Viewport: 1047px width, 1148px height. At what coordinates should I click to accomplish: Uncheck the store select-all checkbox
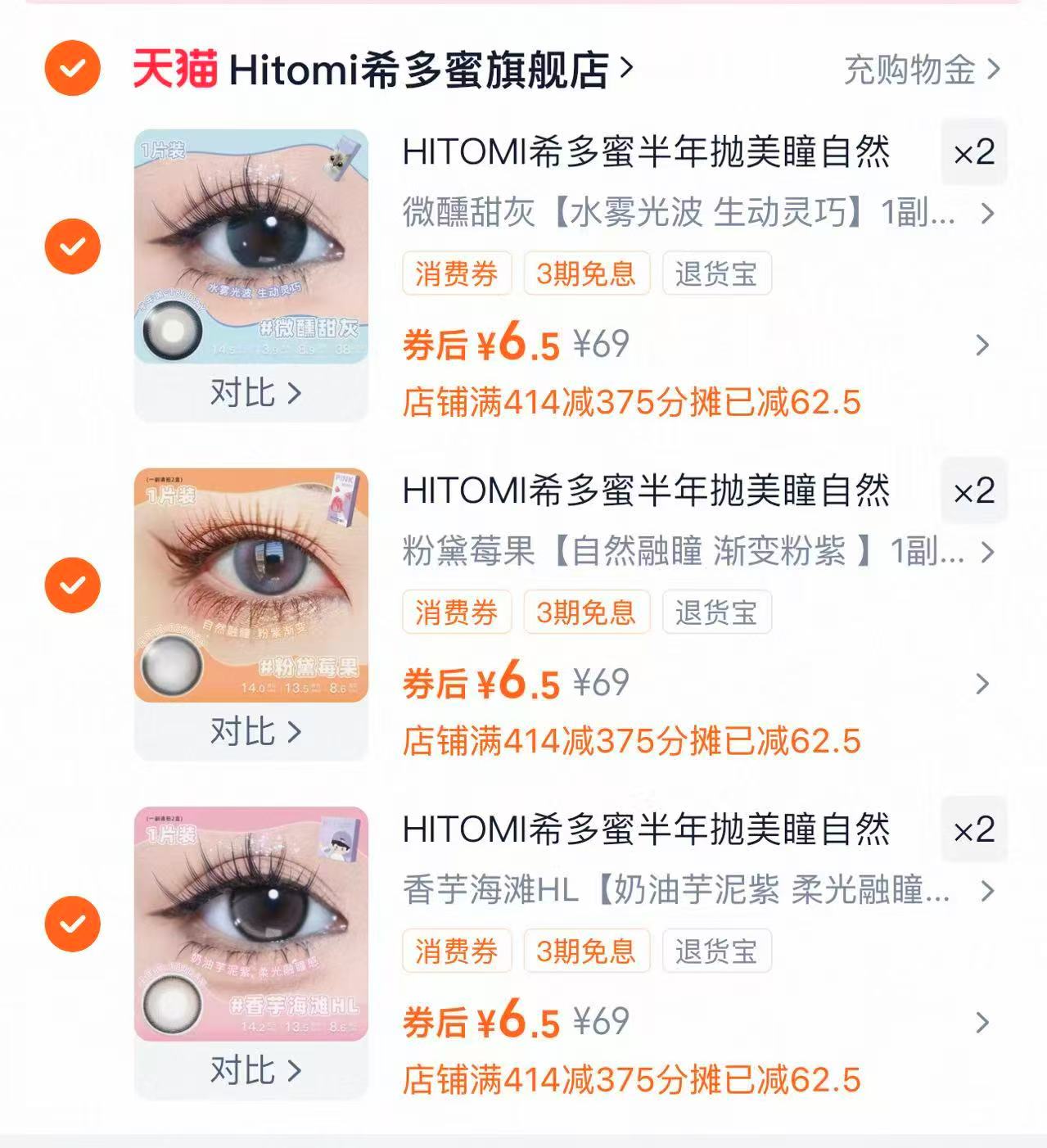click(x=72, y=70)
